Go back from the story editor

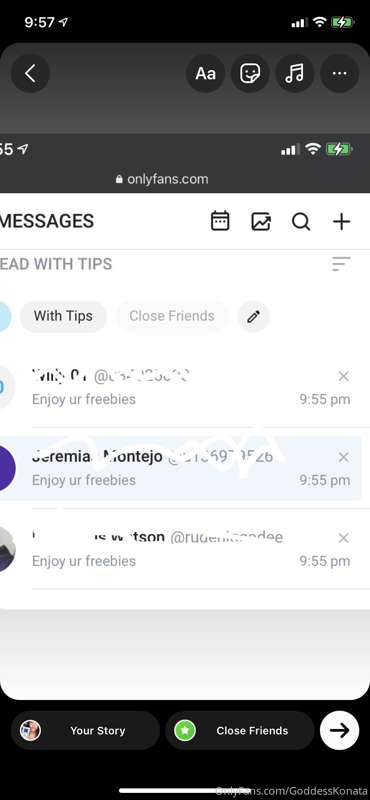[x=31, y=73]
